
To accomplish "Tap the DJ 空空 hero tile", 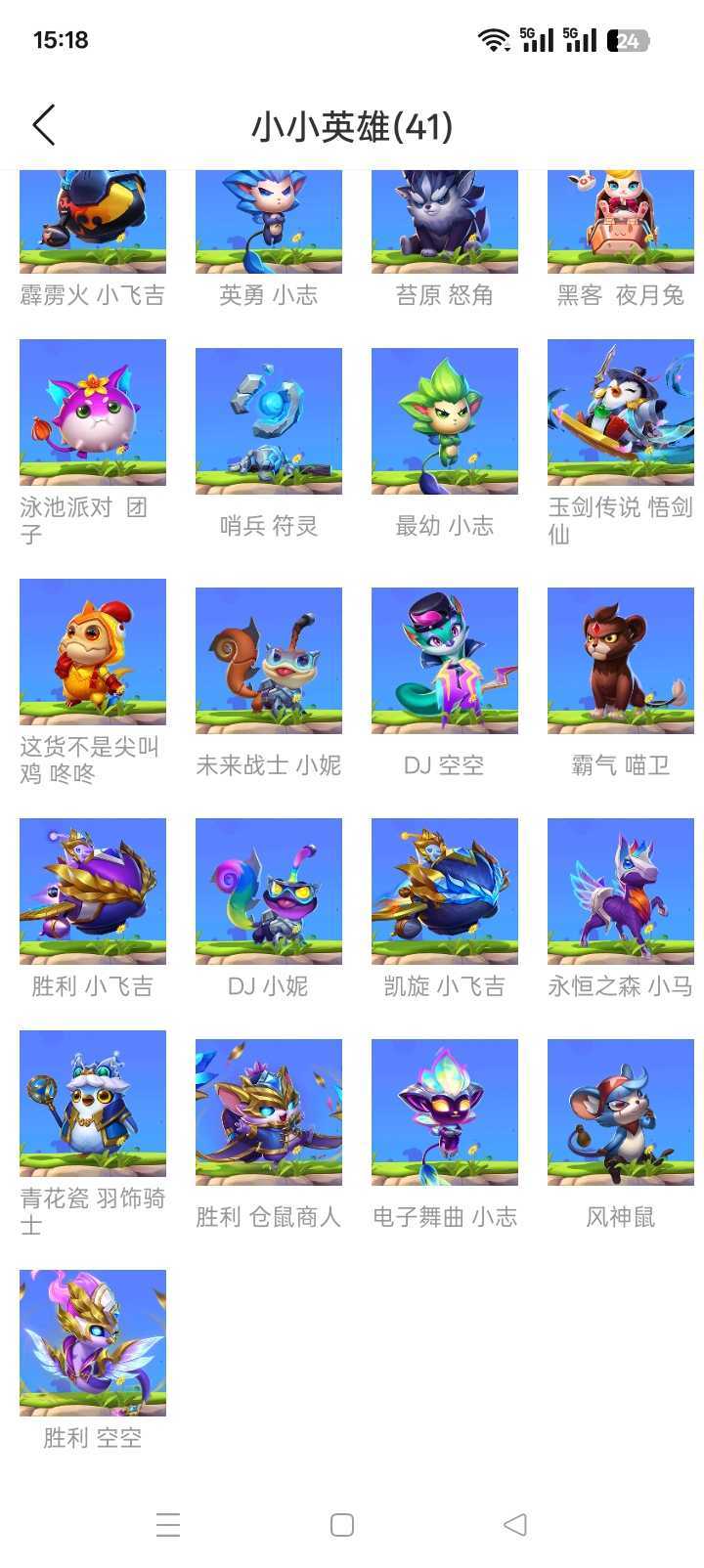I will tap(445, 661).
